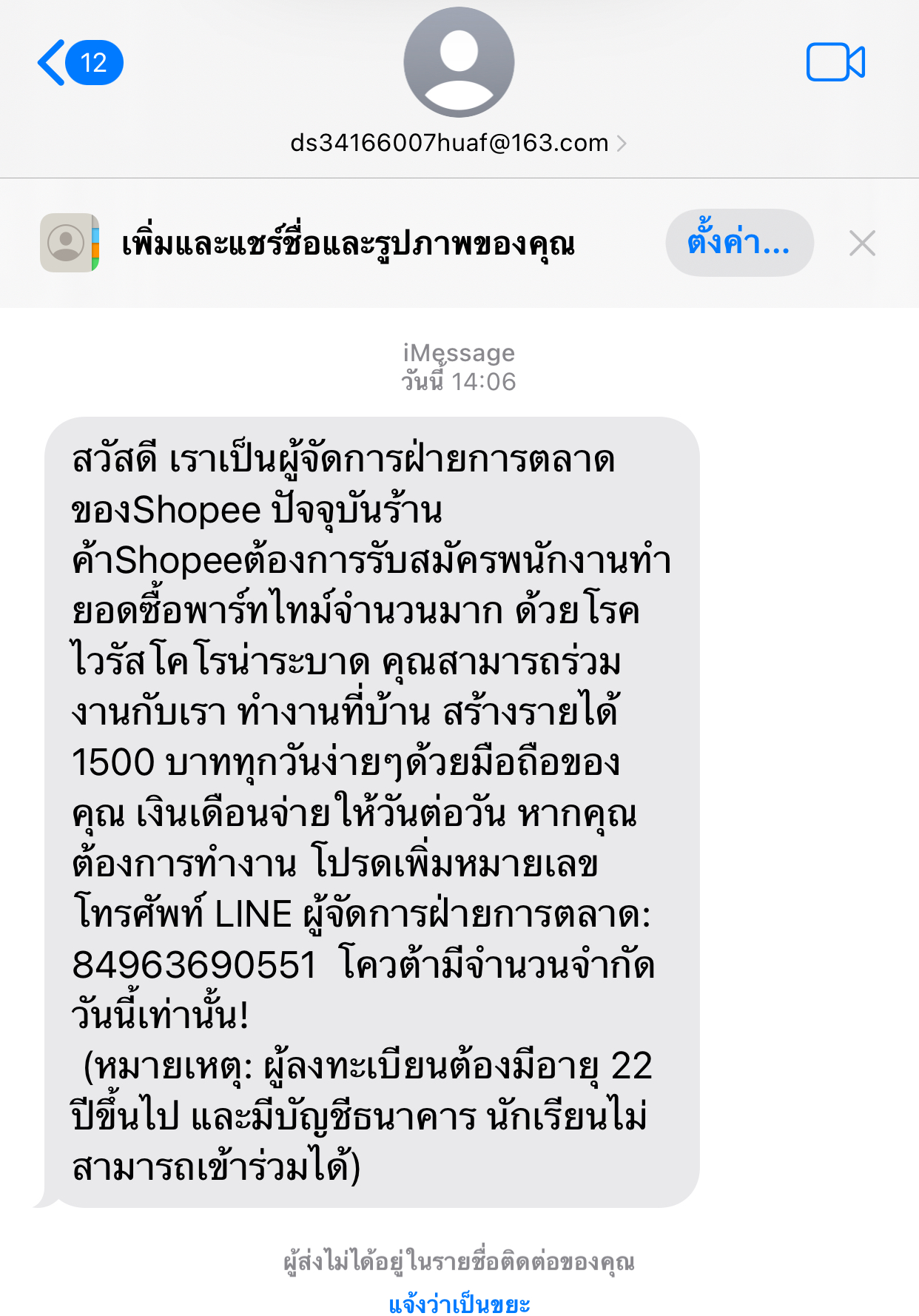This screenshot has width=919, height=1316.
Task: Tap phone number 84963690551 in message
Action: (x=195, y=965)
